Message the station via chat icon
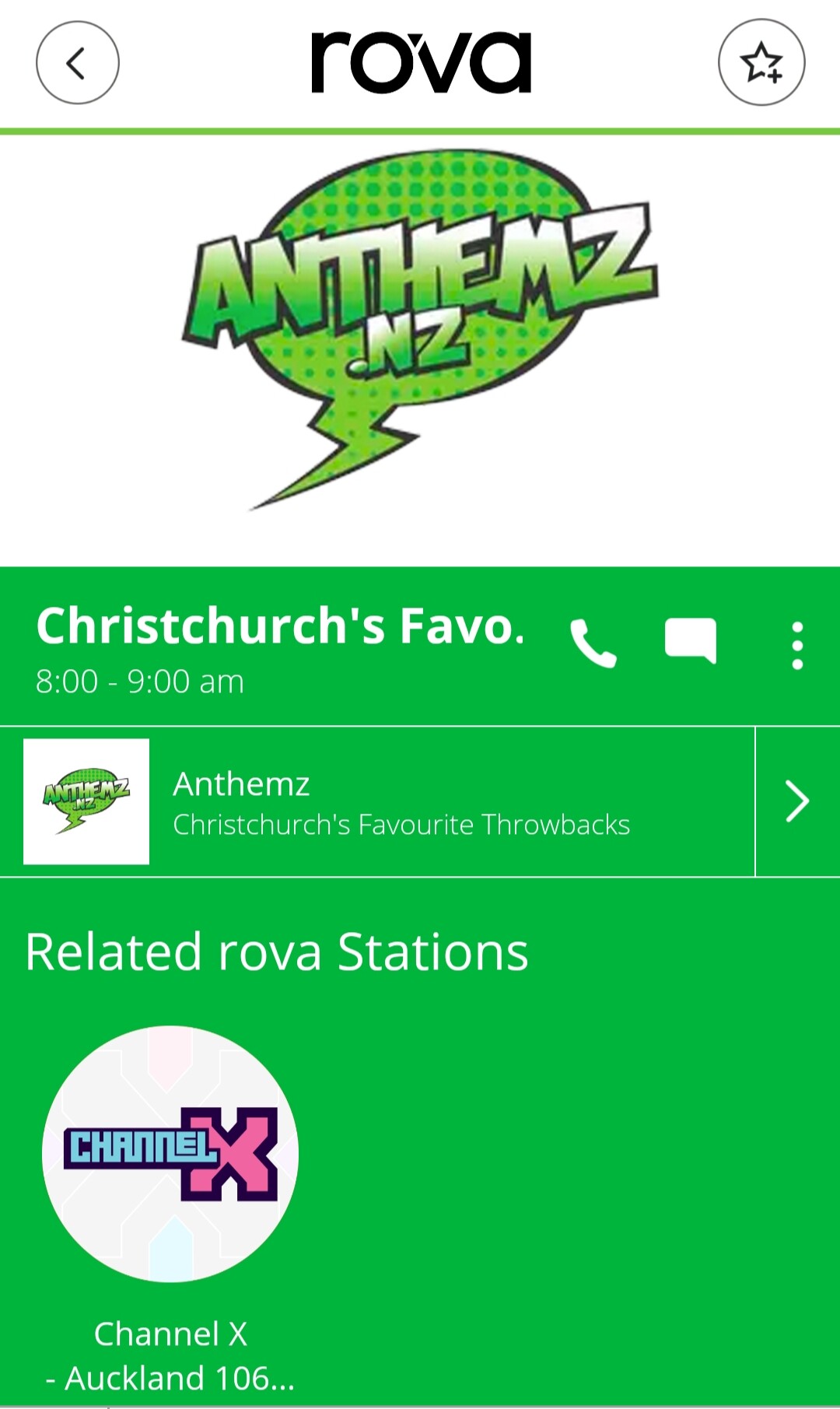The height and width of the screenshot is (1409, 840). click(x=690, y=641)
